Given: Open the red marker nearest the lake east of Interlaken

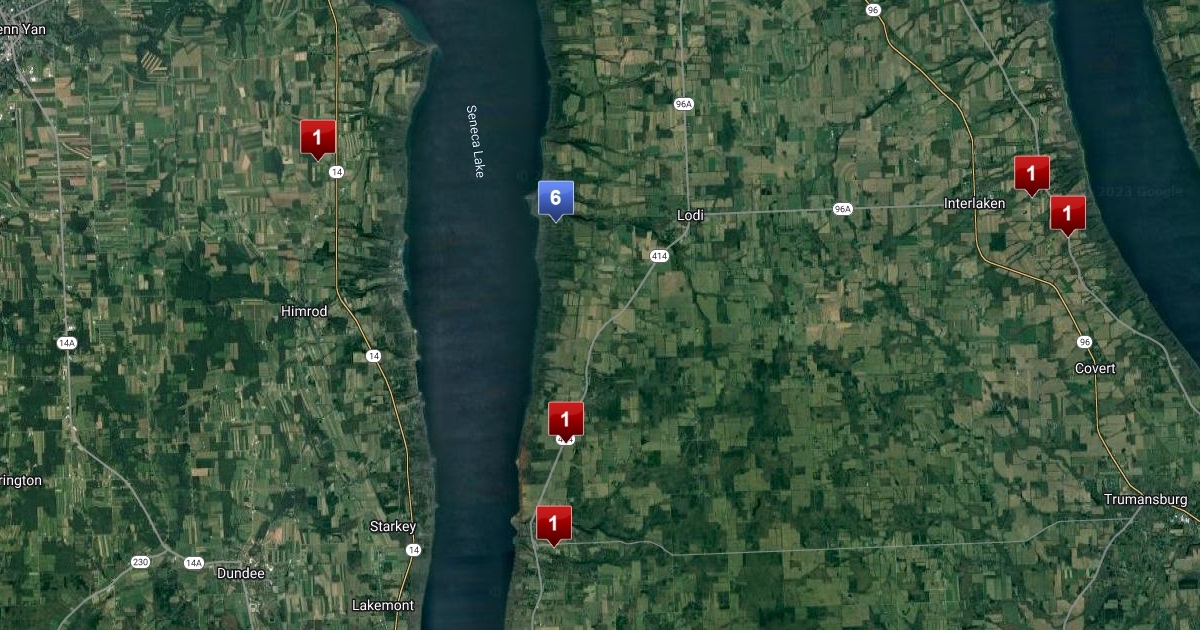Looking at the screenshot, I should click(1067, 214).
